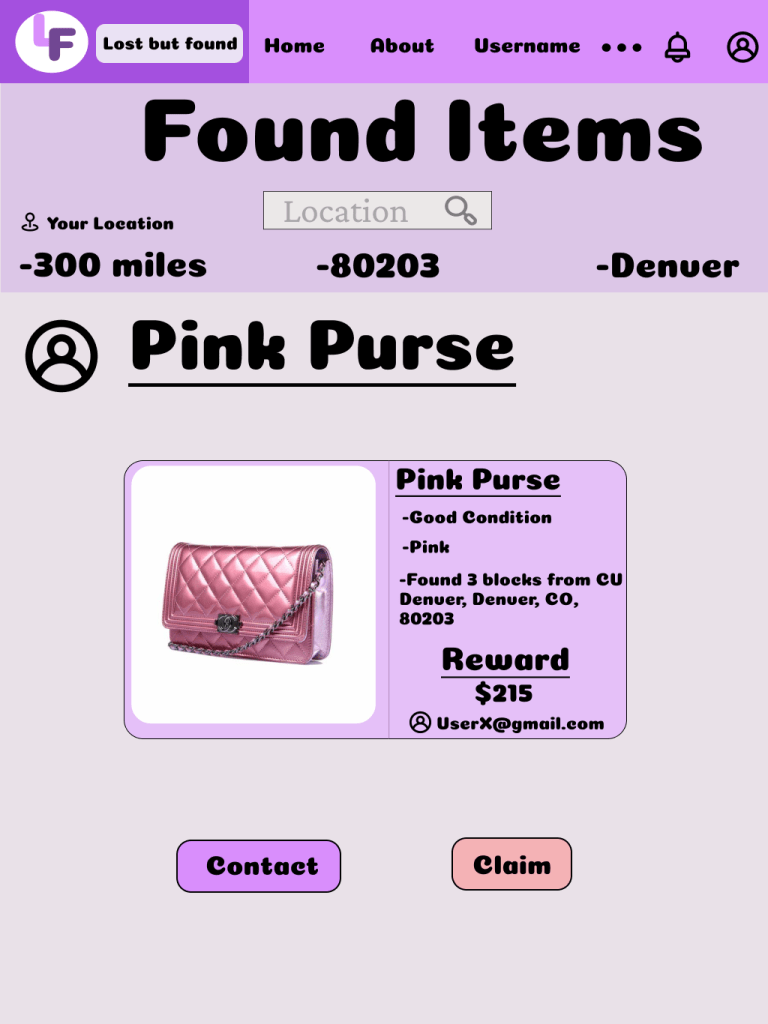The width and height of the screenshot is (768, 1024).
Task: Open the Username nav item
Action: pos(527,46)
